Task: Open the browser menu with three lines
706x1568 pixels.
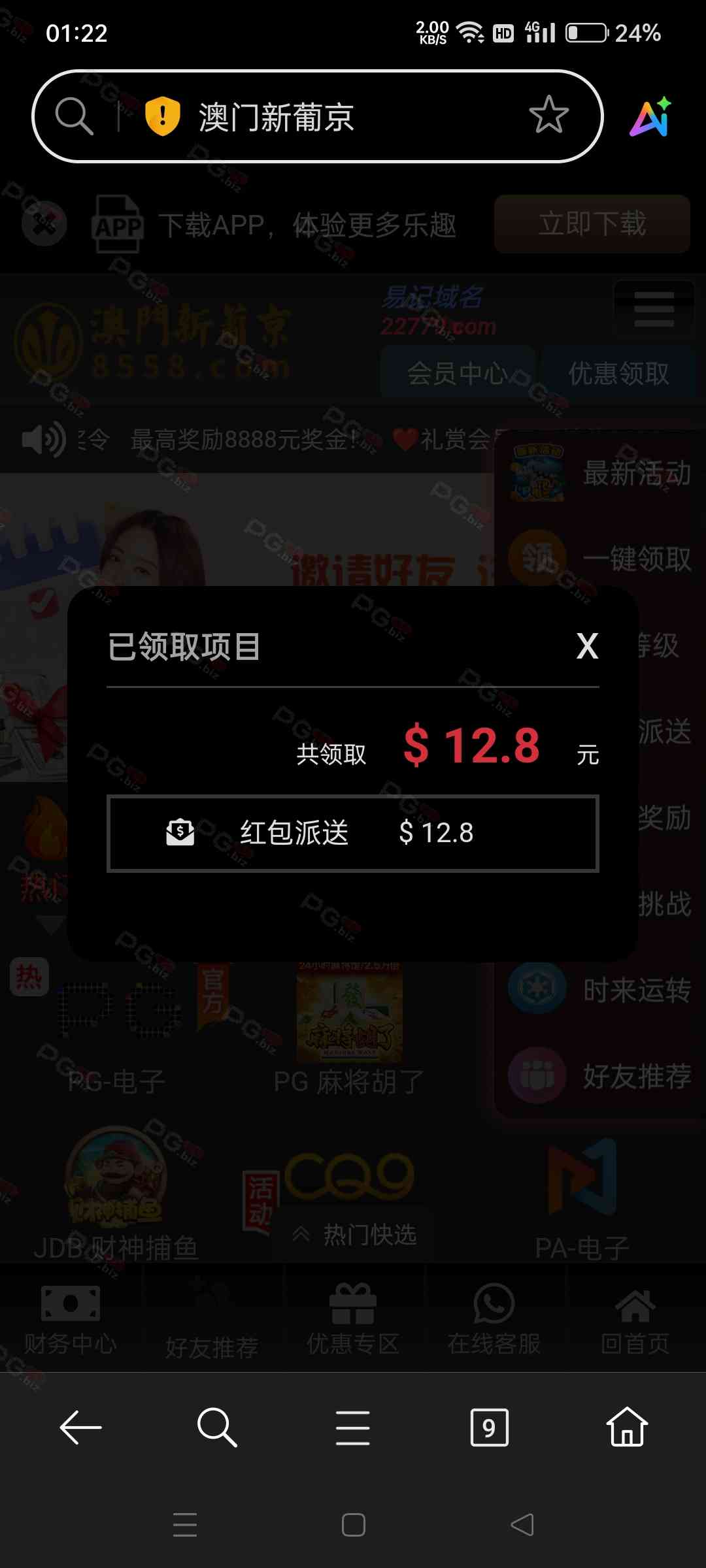Action: pyautogui.click(x=352, y=1427)
